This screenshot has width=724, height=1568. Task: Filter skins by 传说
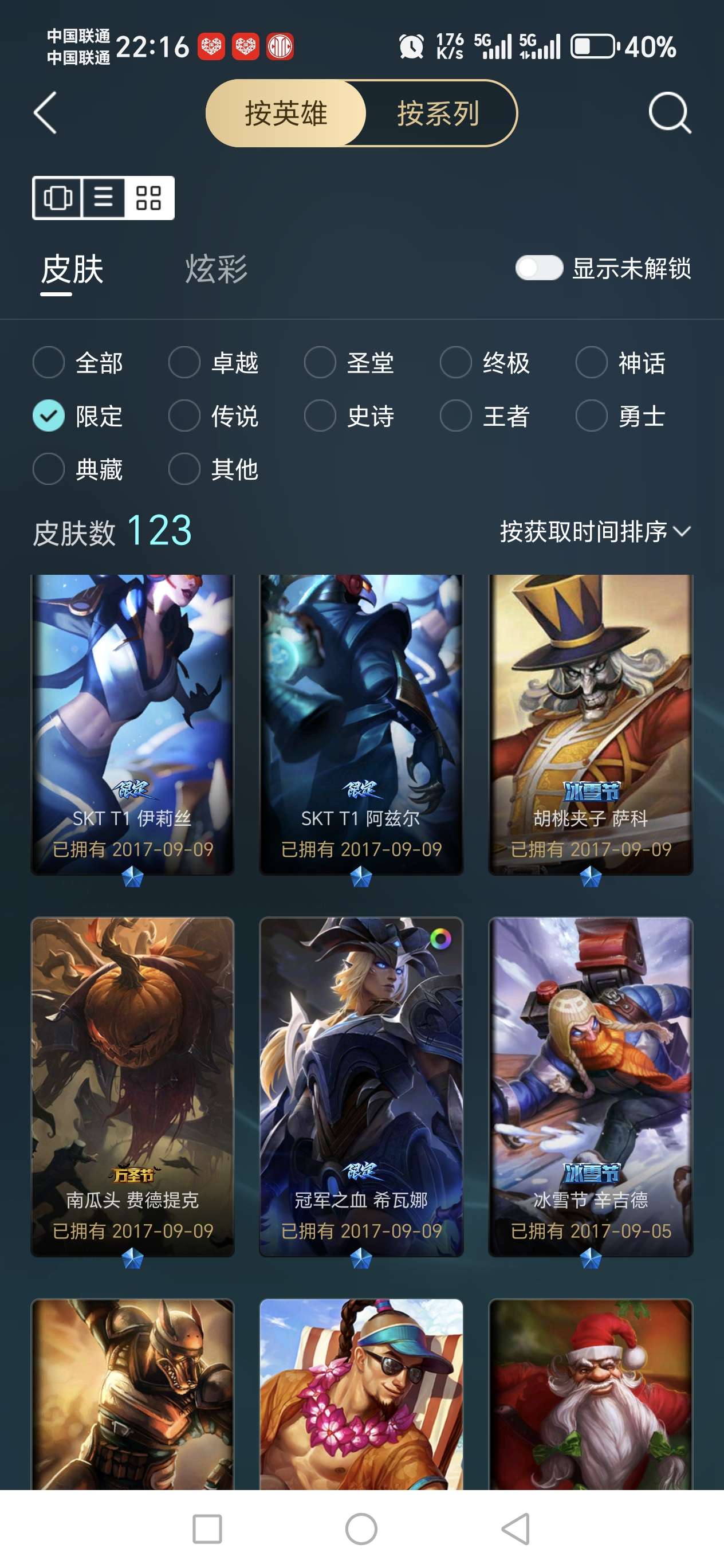pos(214,416)
